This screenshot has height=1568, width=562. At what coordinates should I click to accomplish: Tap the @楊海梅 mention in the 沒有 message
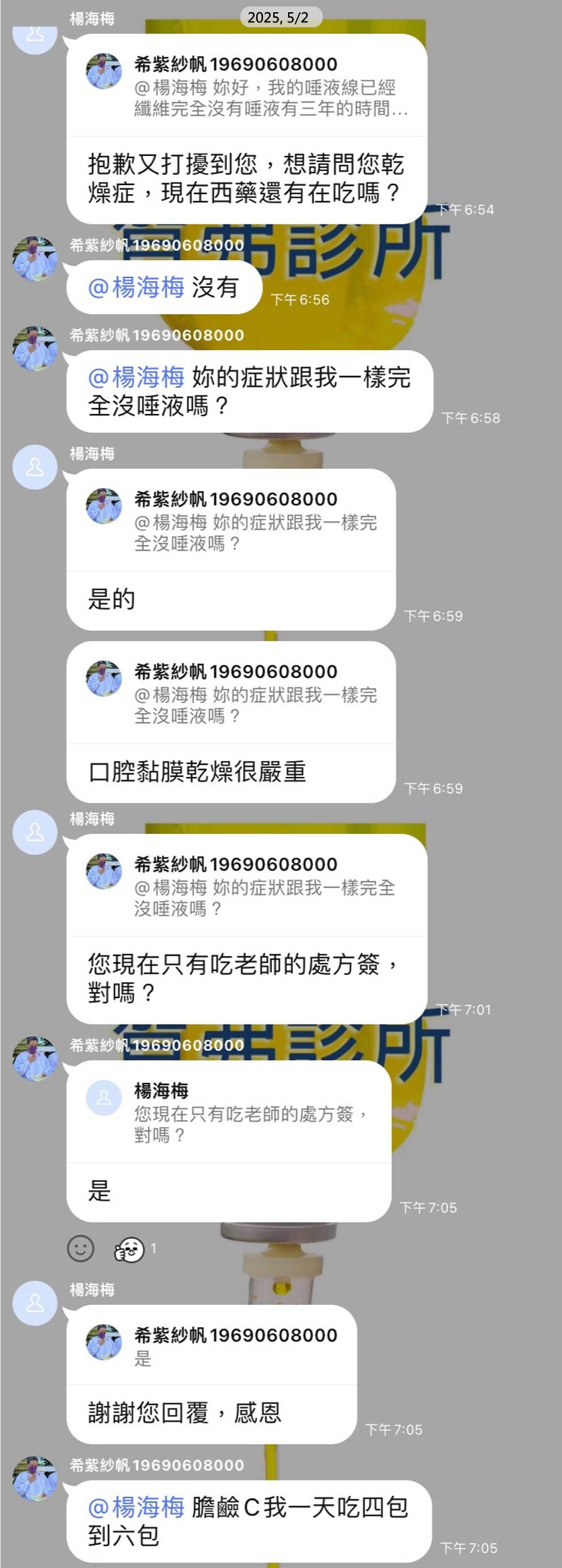(x=136, y=287)
